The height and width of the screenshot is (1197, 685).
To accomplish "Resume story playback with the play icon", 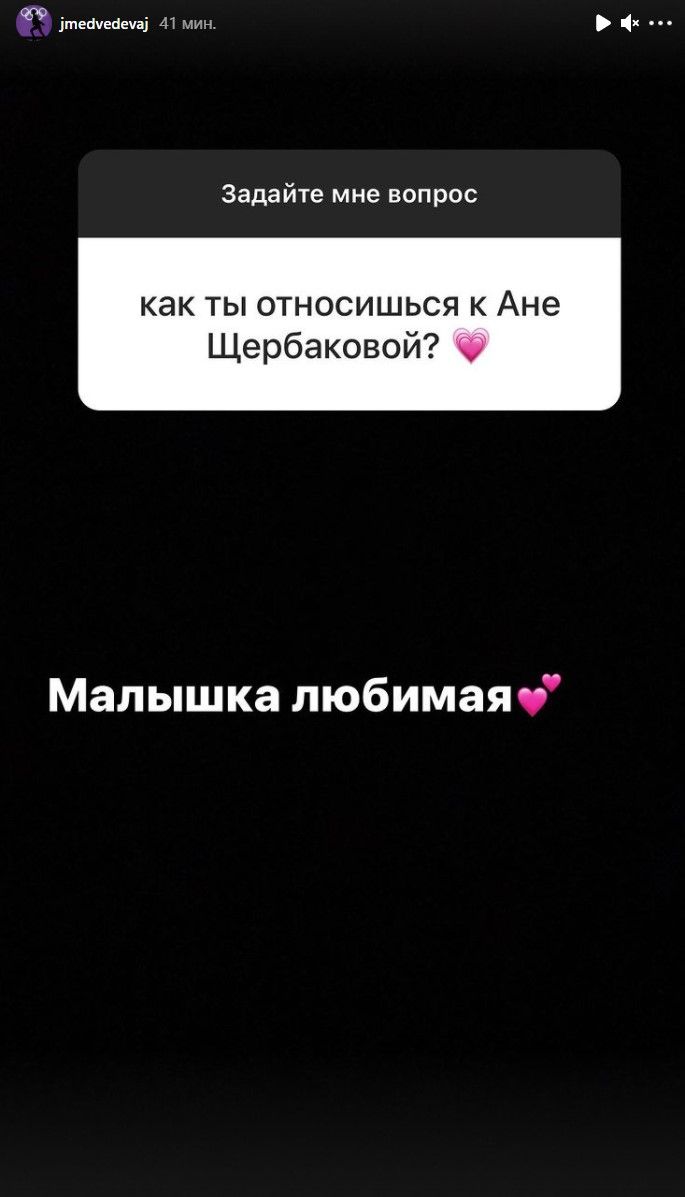I will (602, 23).
